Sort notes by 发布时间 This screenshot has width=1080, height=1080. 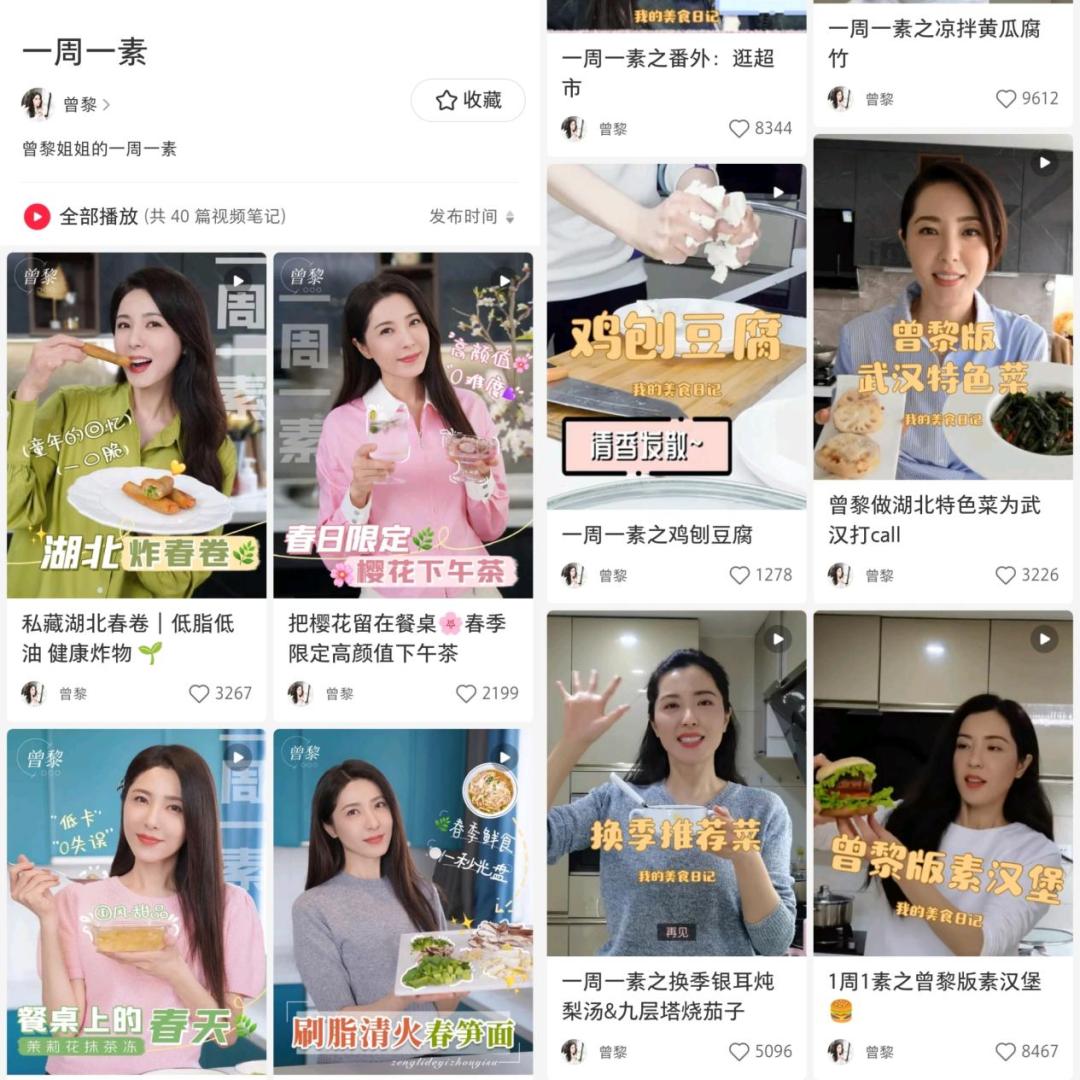[471, 216]
